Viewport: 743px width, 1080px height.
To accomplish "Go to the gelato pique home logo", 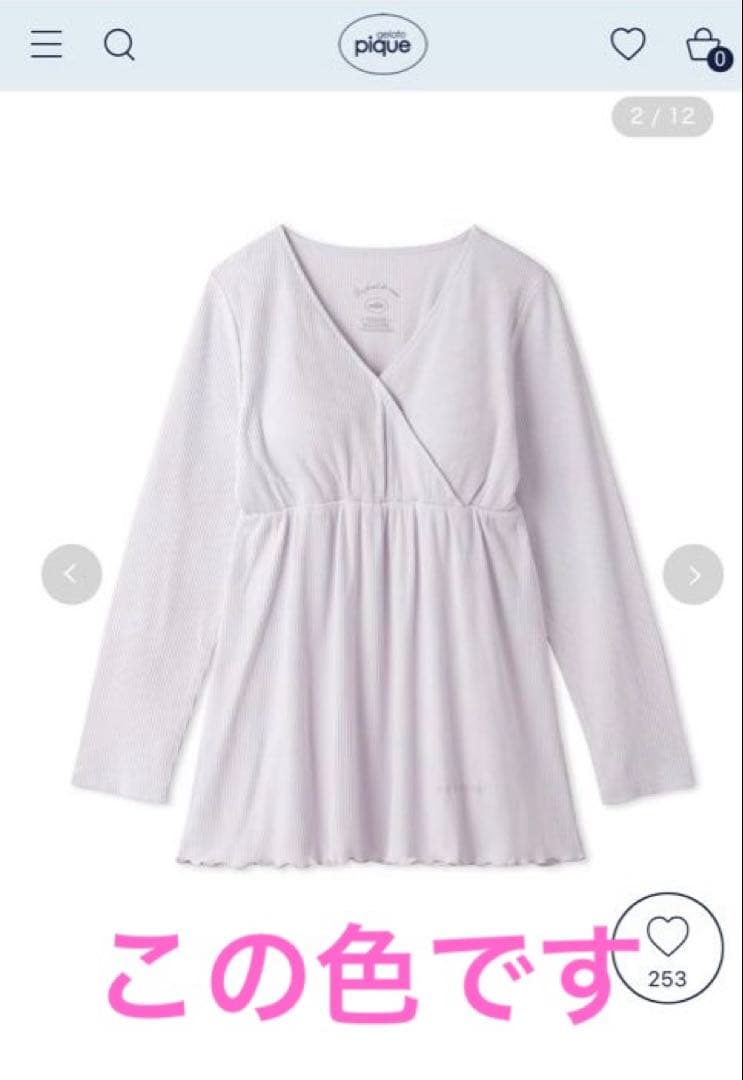I will (382, 45).
